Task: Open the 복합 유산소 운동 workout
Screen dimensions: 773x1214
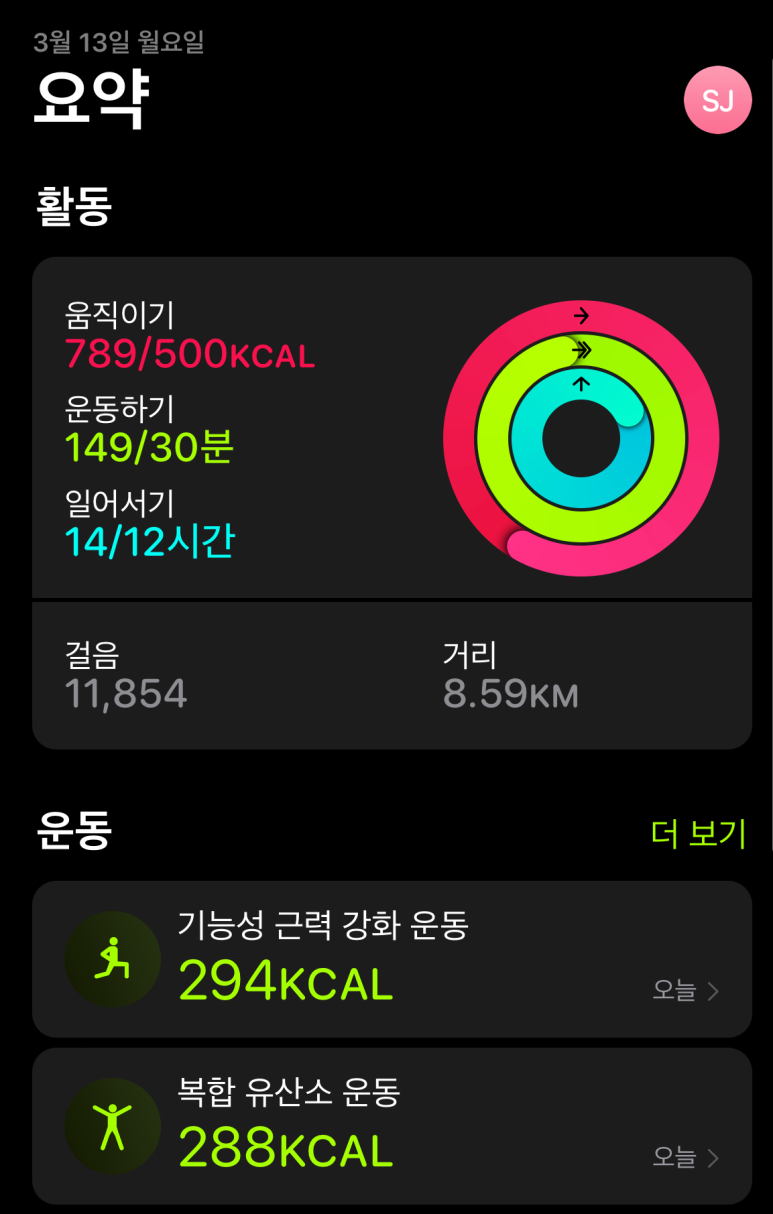Action: click(x=391, y=1125)
